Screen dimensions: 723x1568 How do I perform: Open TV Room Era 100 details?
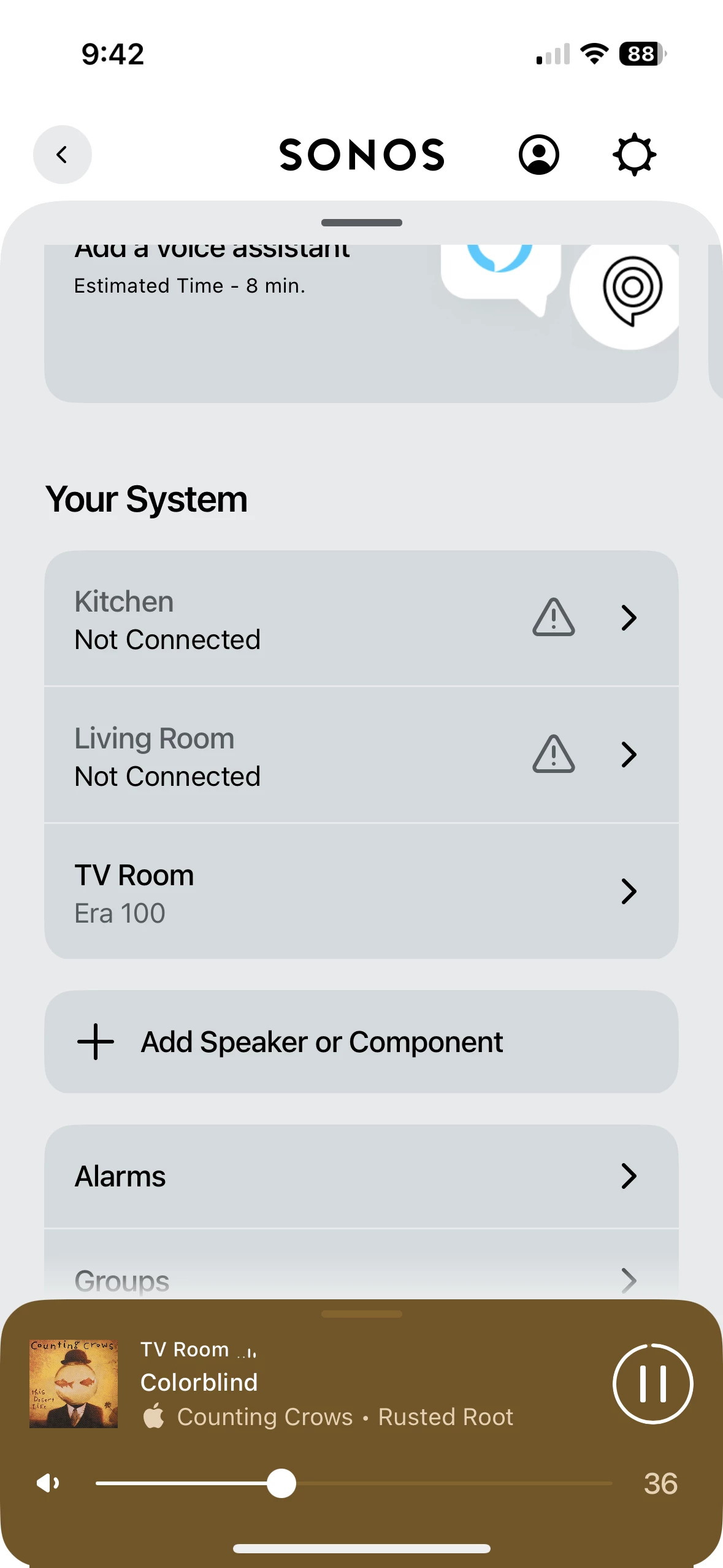[x=361, y=892]
